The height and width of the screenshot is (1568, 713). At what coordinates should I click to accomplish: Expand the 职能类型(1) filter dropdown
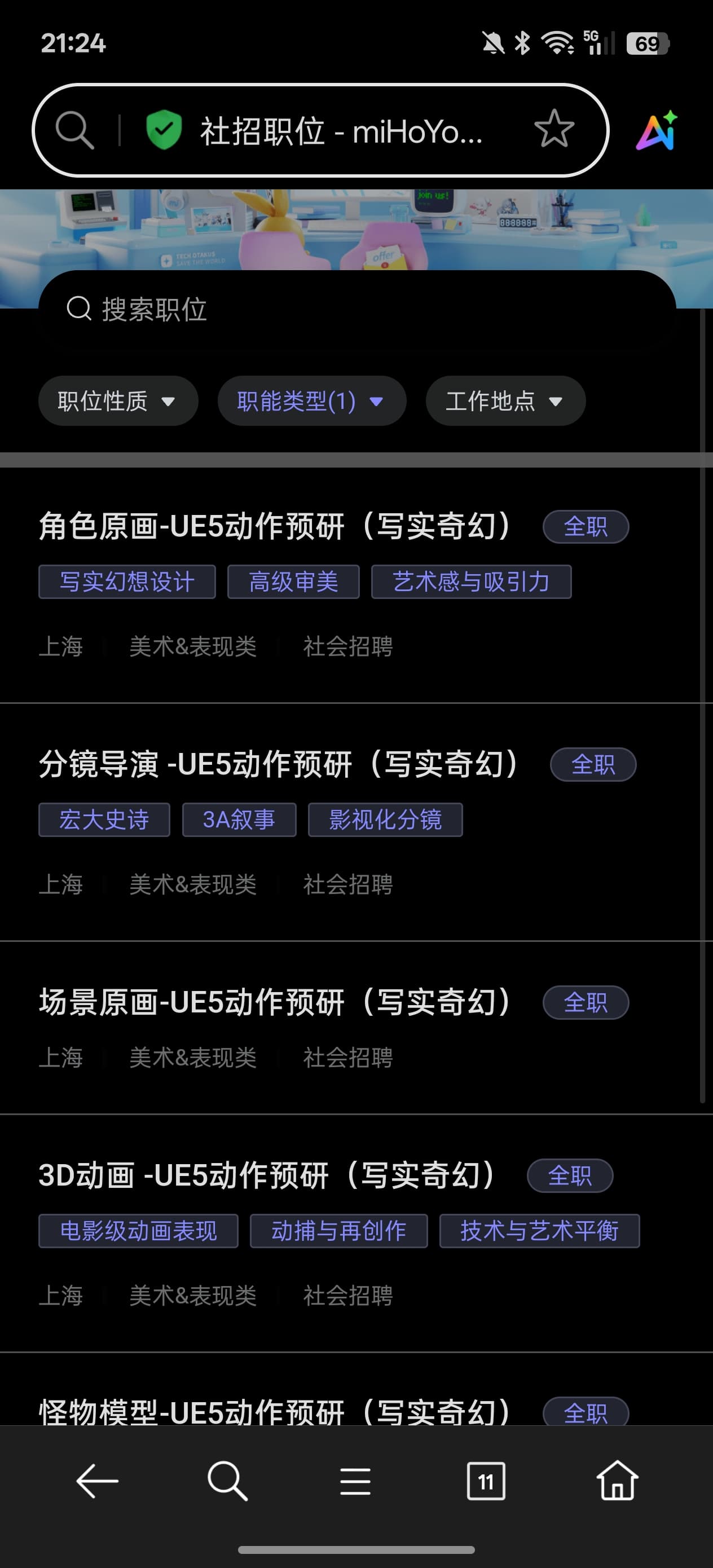tap(311, 401)
